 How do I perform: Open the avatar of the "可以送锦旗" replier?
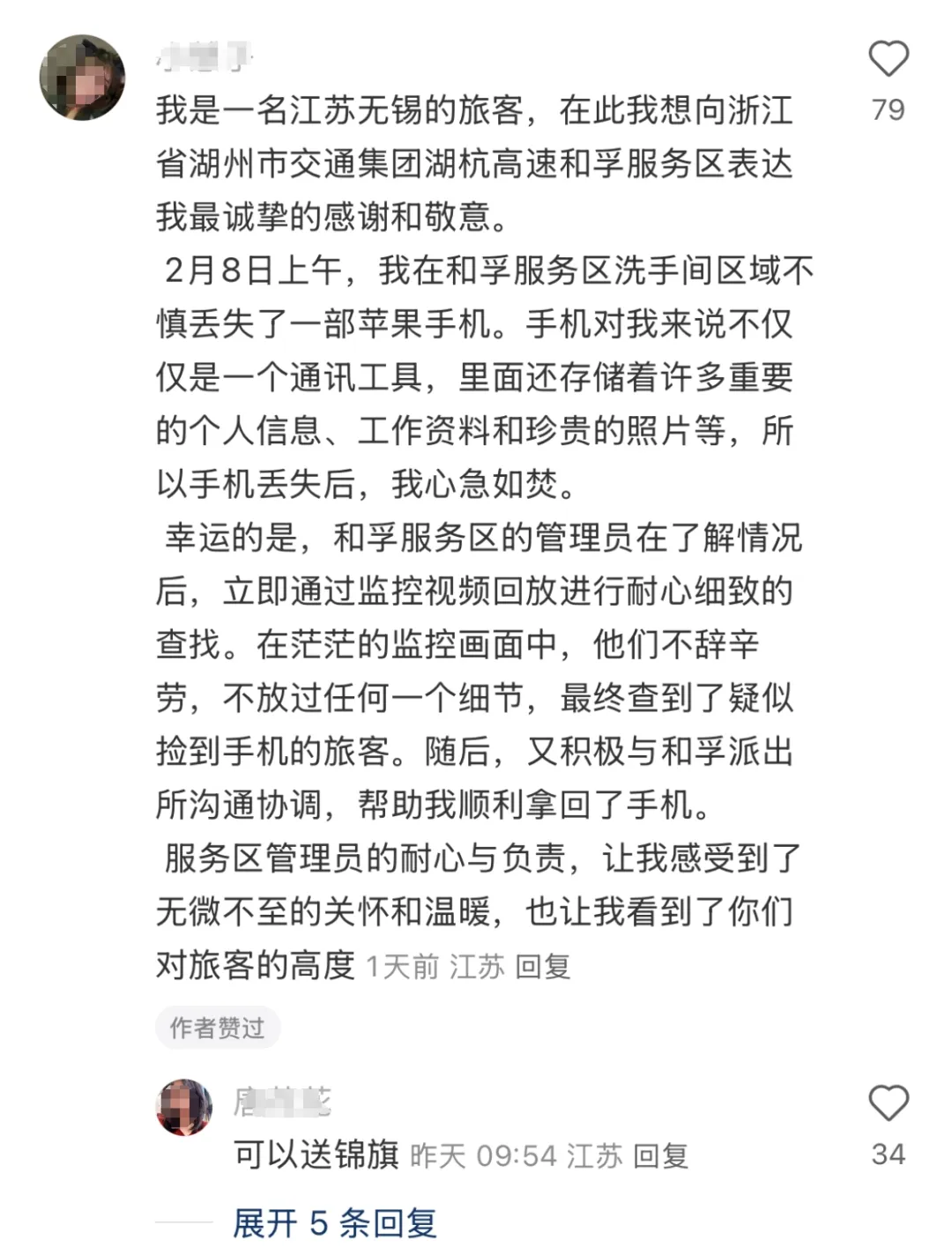click(184, 1107)
